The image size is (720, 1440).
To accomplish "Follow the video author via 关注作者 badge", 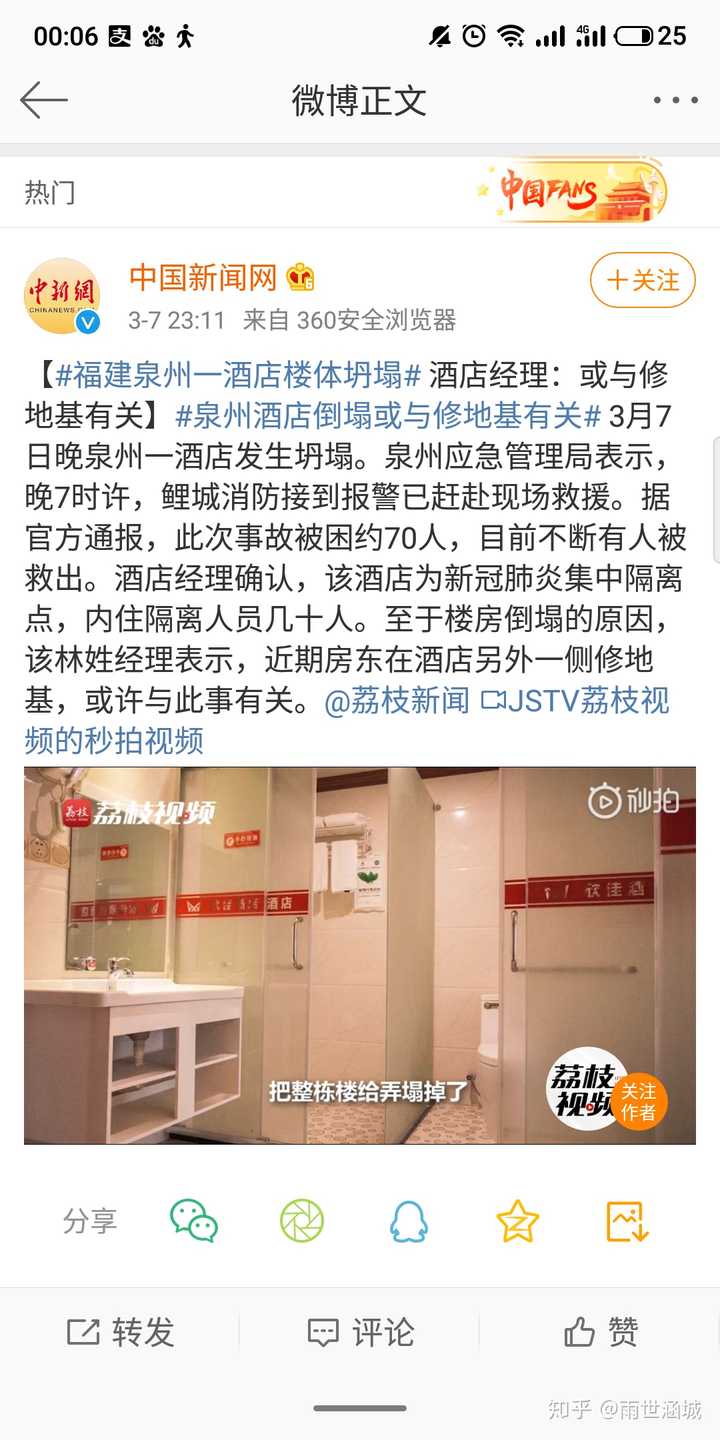I will coord(639,1101).
